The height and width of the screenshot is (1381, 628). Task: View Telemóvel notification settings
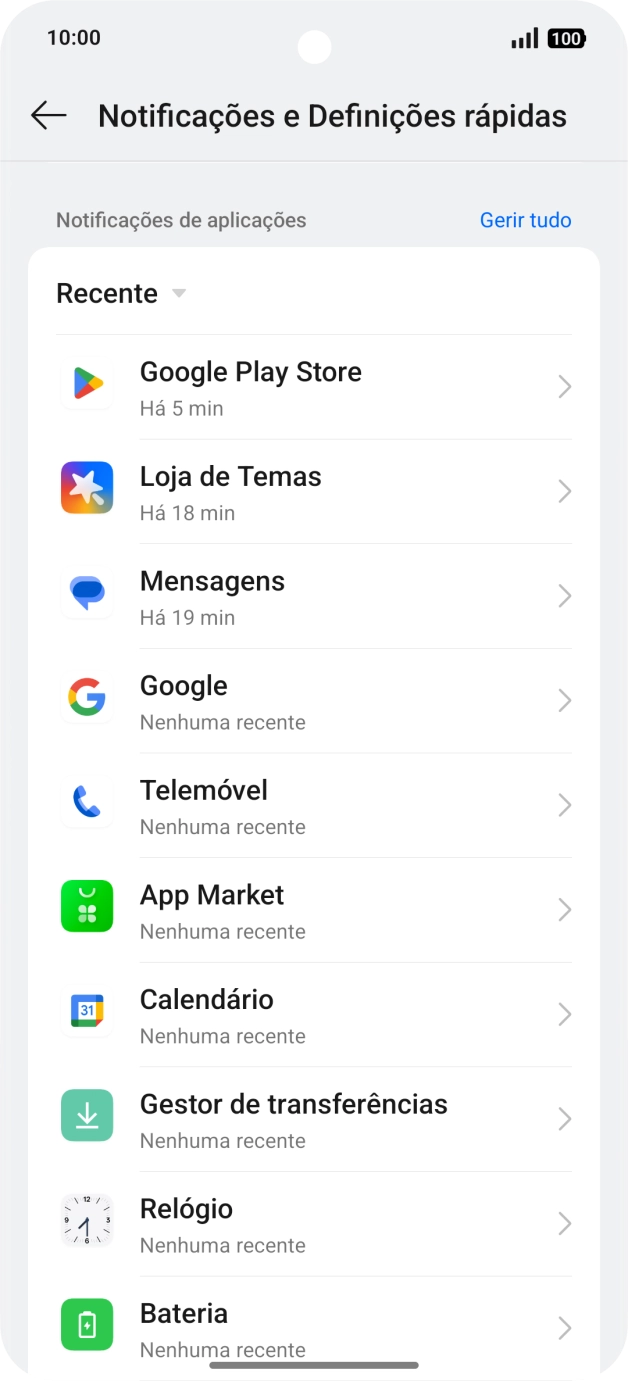pyautogui.click(x=314, y=805)
